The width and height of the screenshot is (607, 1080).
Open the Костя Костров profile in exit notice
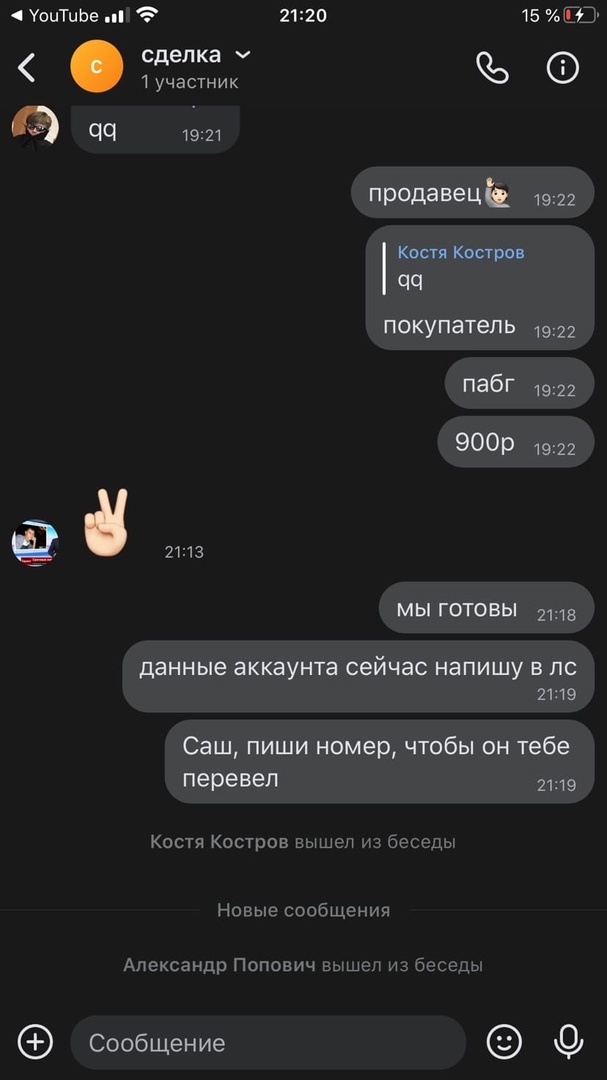[x=219, y=842]
